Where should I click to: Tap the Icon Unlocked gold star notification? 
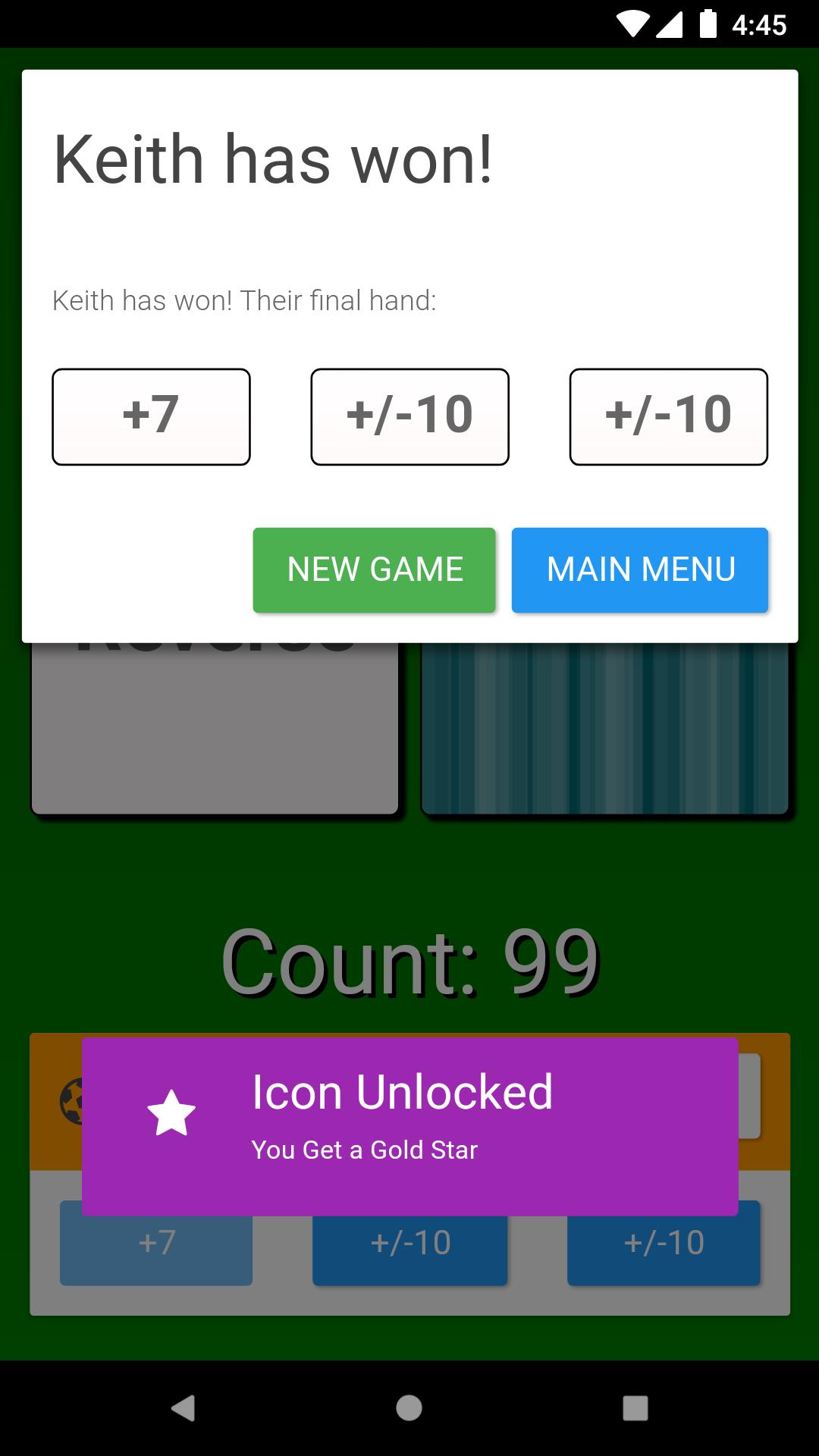click(409, 1126)
